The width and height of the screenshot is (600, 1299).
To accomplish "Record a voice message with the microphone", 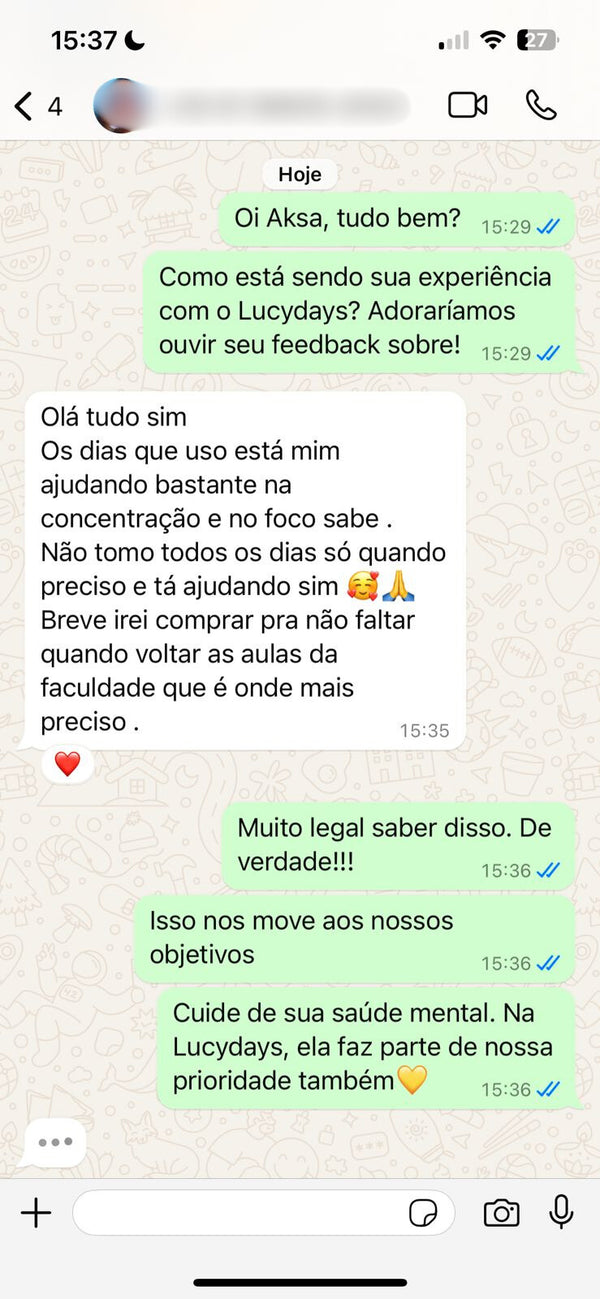I will tap(561, 1212).
